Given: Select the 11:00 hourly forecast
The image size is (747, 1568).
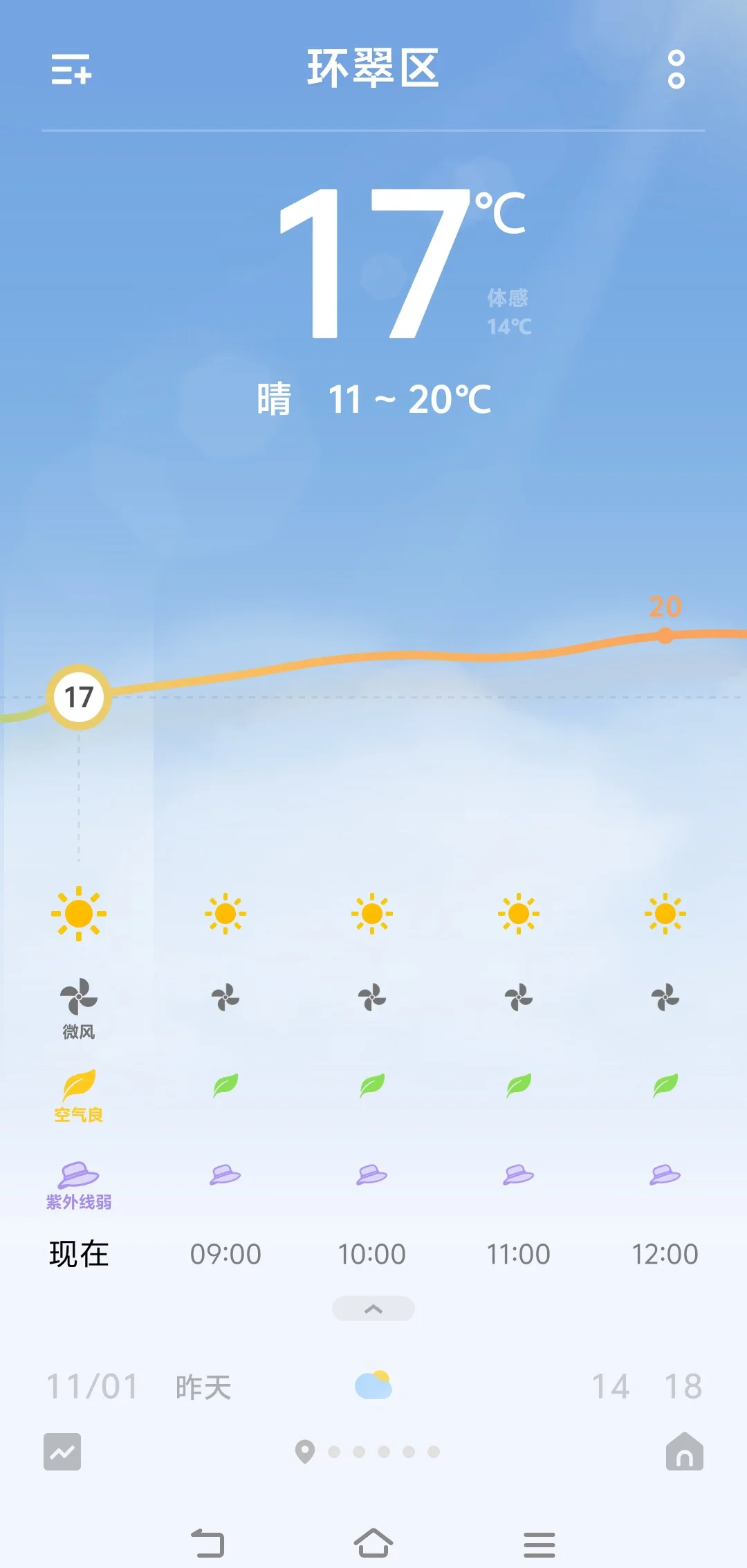Looking at the screenshot, I should tap(519, 1253).
